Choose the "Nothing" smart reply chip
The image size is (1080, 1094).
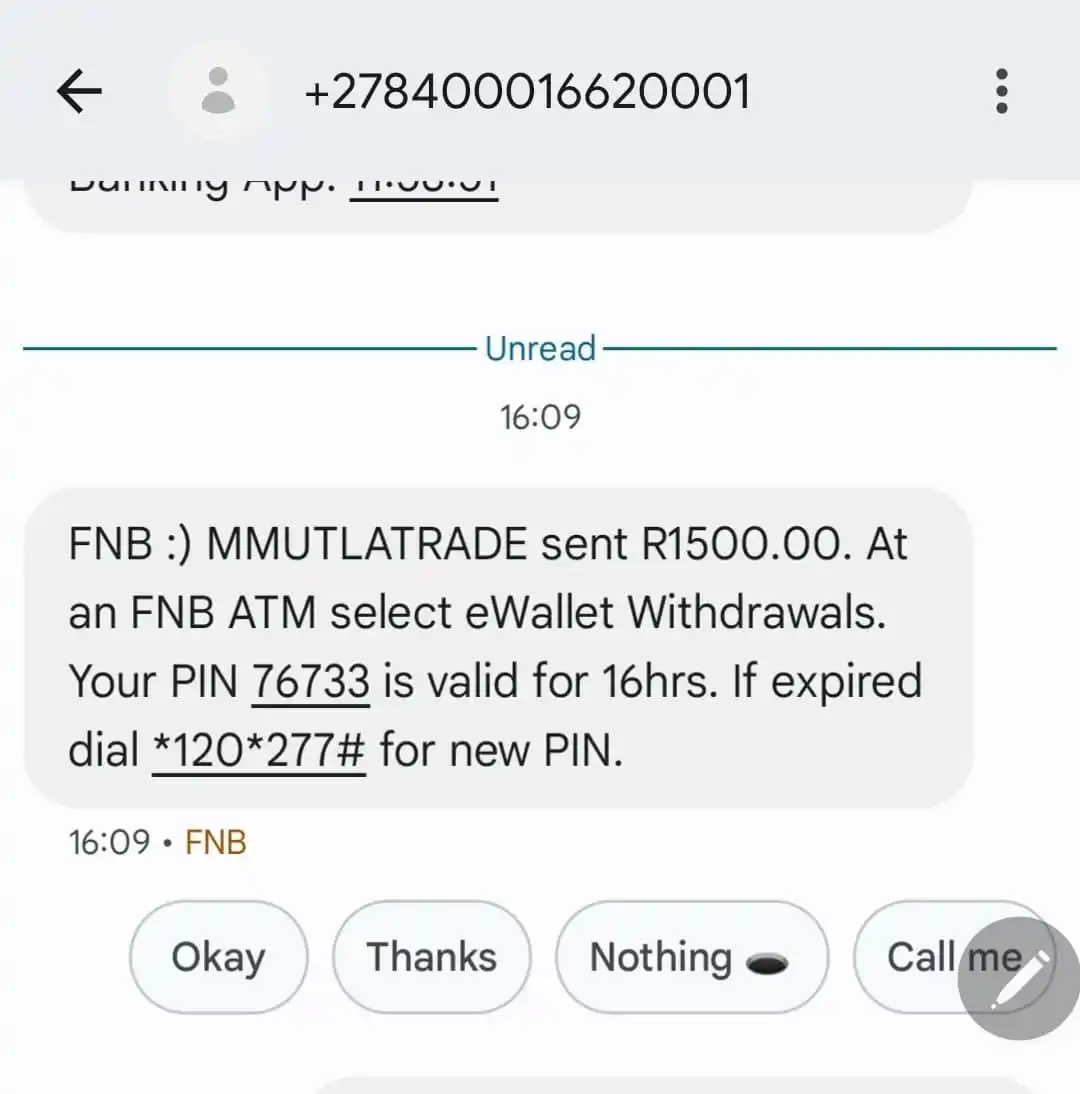pos(690,958)
